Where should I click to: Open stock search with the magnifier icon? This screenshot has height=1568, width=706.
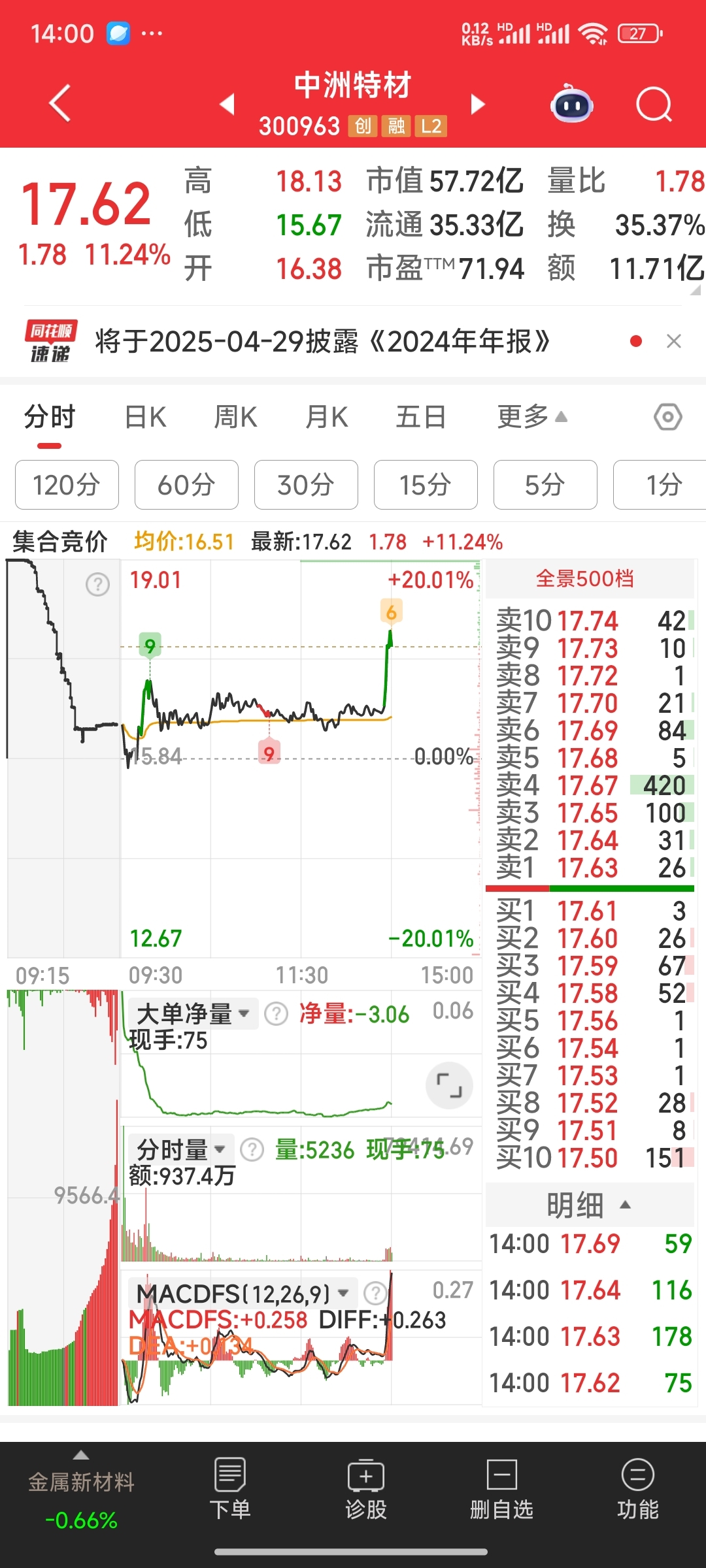point(654,104)
